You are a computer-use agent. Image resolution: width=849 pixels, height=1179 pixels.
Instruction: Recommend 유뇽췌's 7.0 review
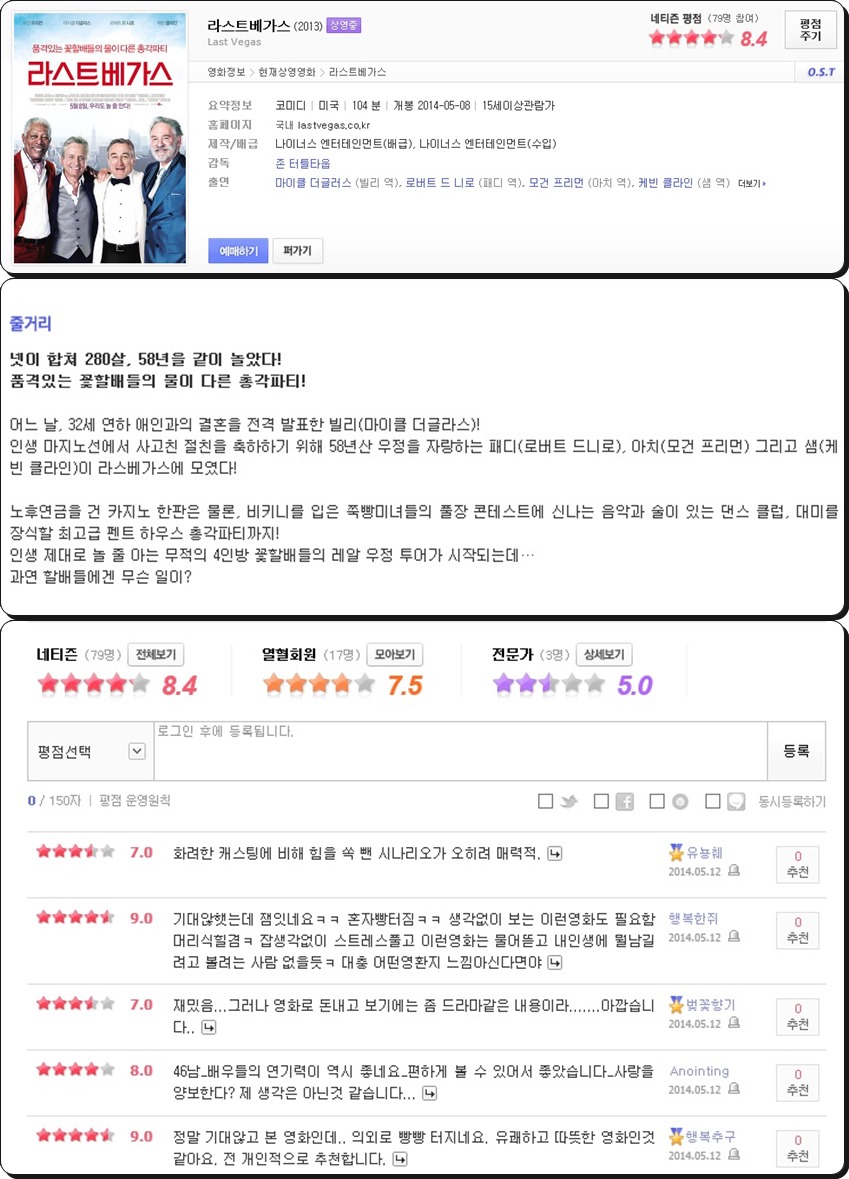797,864
